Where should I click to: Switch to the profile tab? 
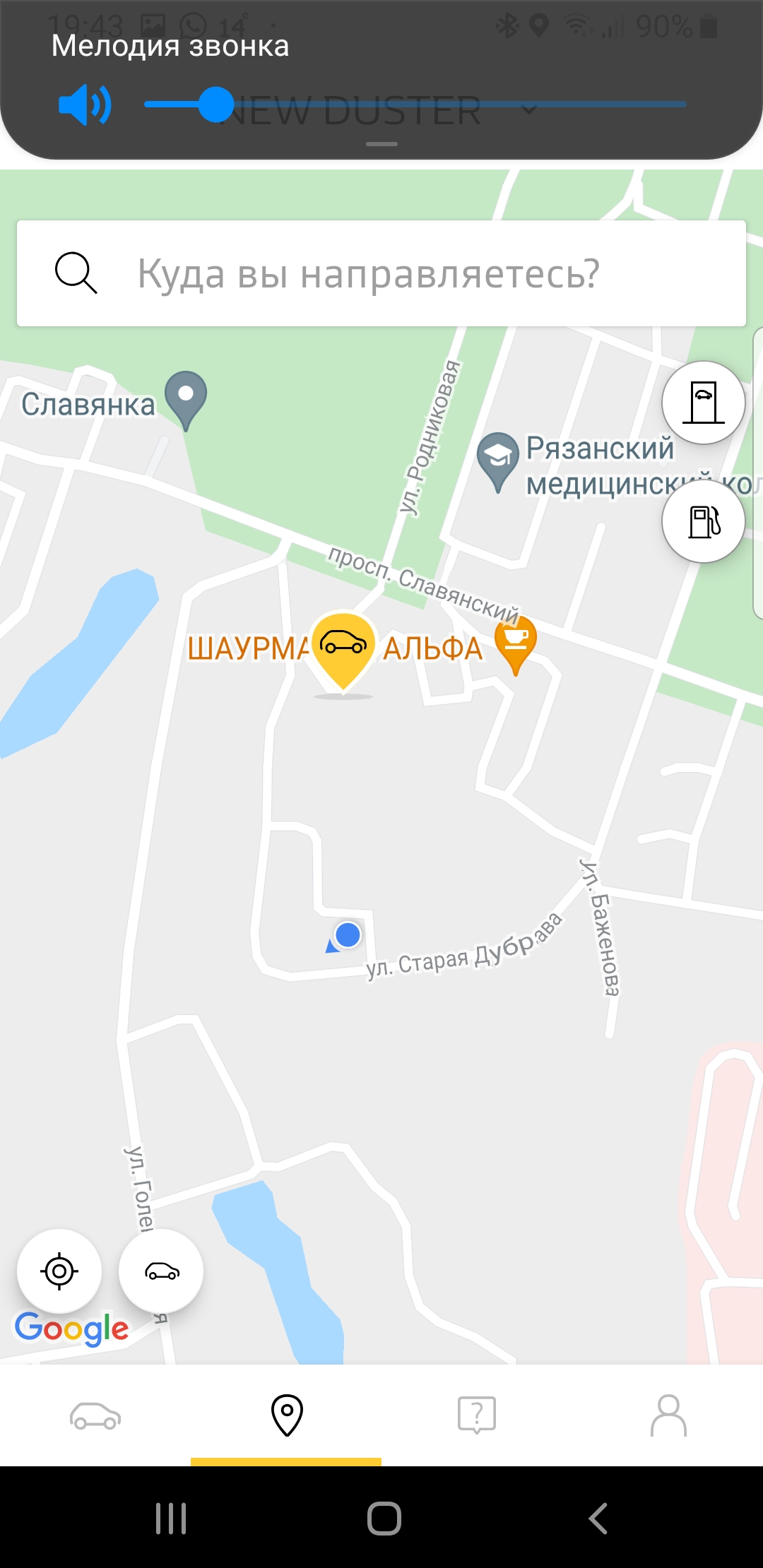click(668, 1415)
